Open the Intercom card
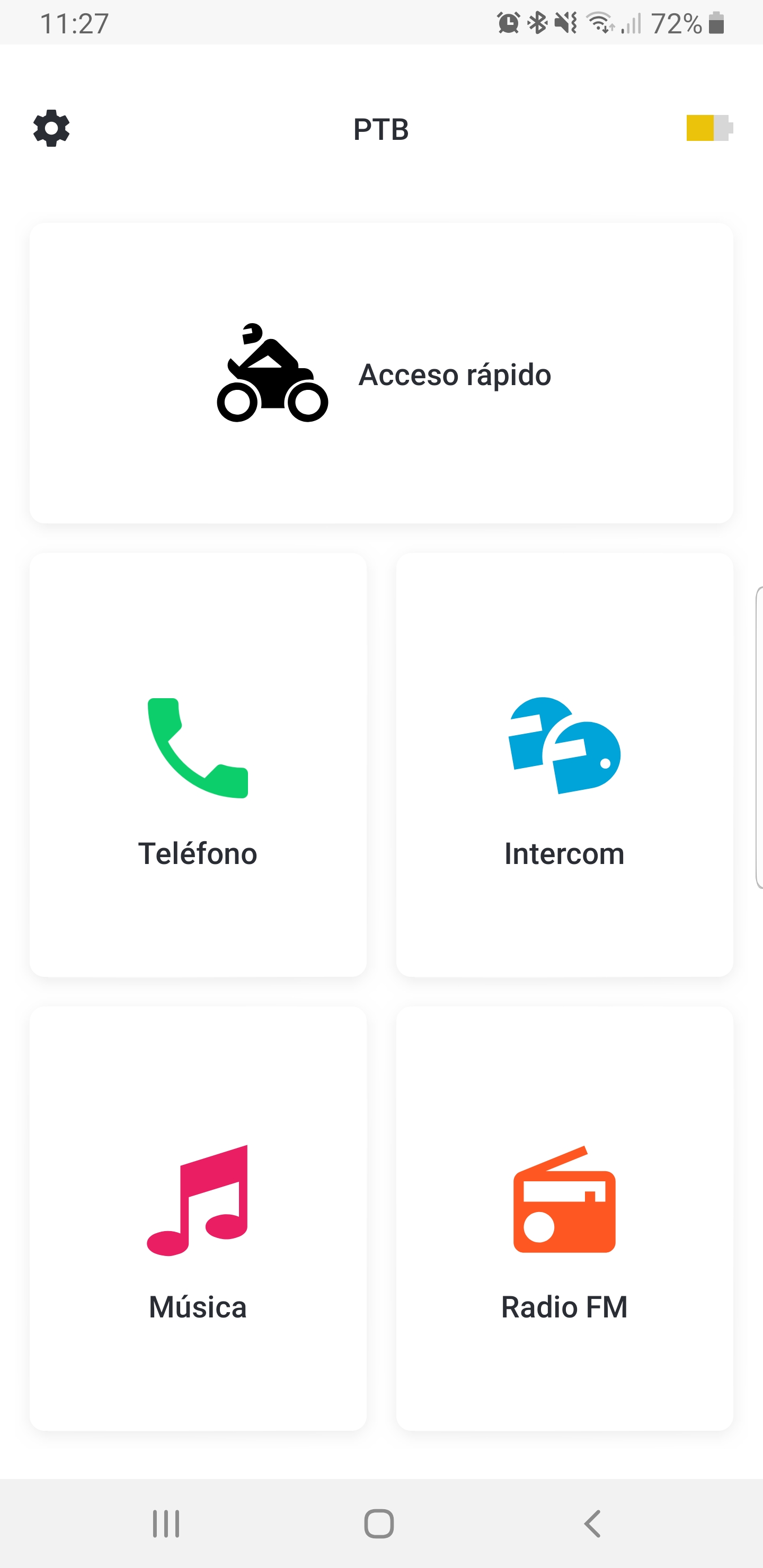 tap(563, 767)
